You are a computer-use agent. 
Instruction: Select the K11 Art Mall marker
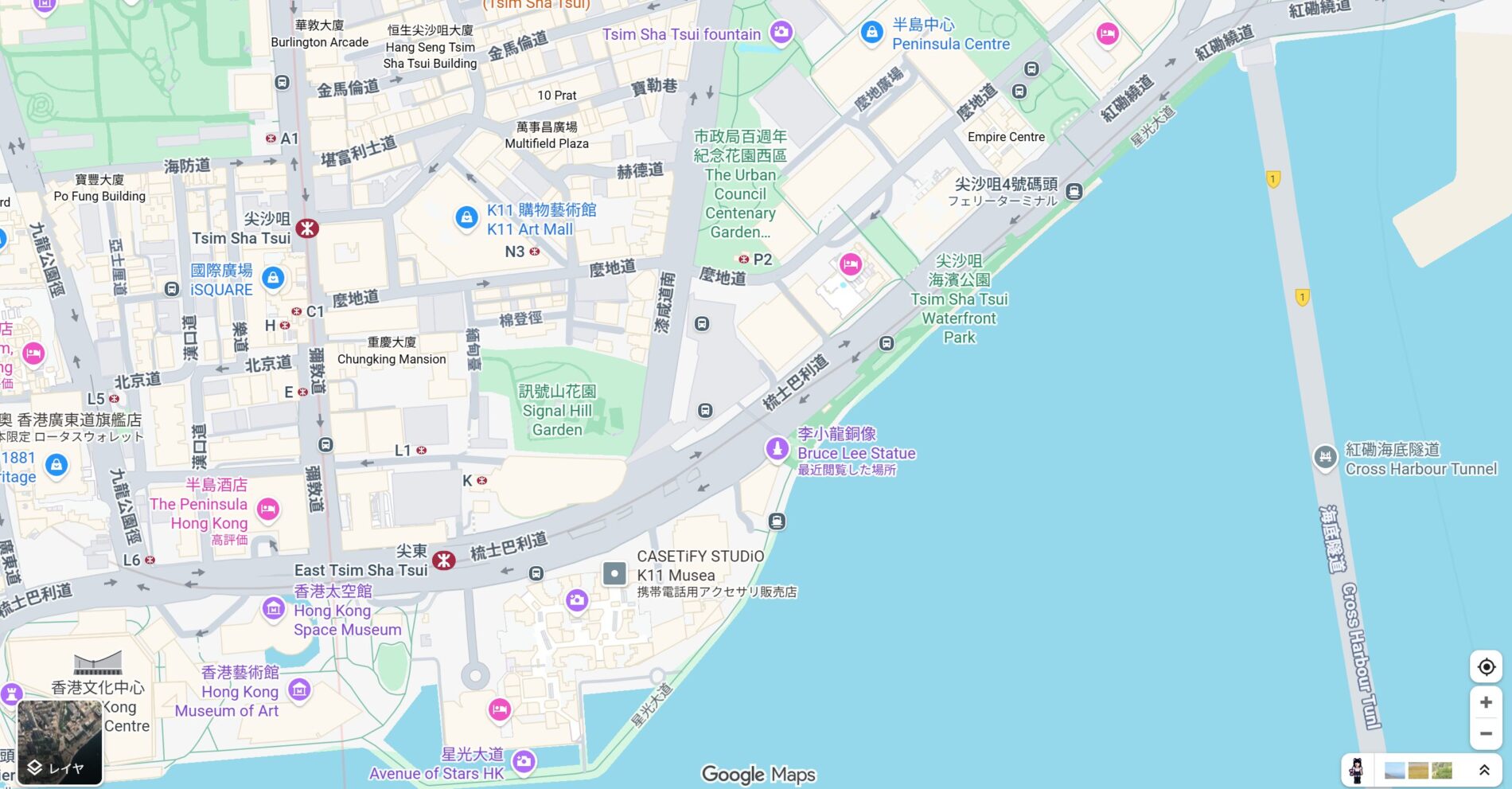click(466, 217)
